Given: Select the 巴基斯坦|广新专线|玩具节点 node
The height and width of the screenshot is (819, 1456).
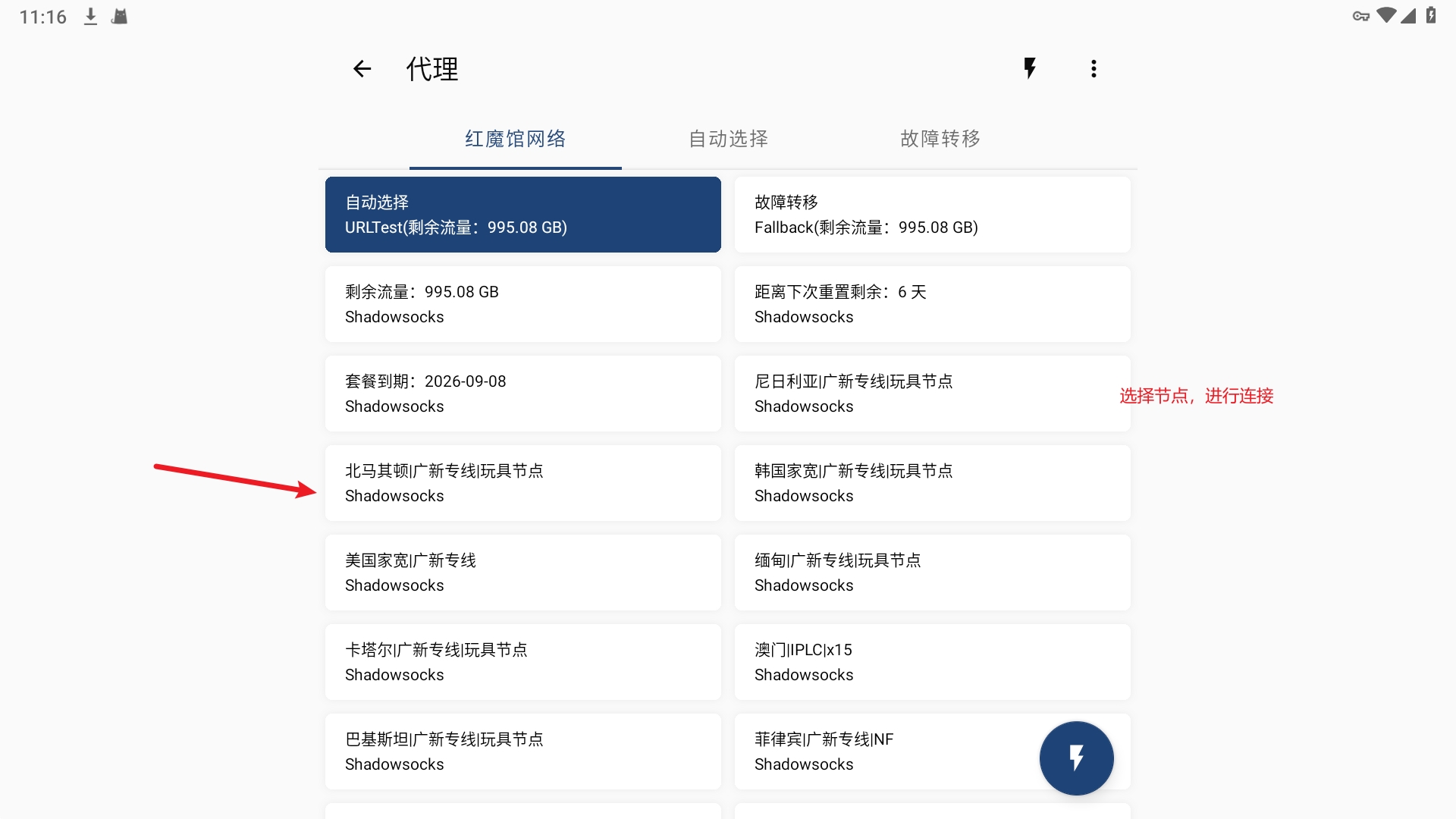Looking at the screenshot, I should coord(522,752).
